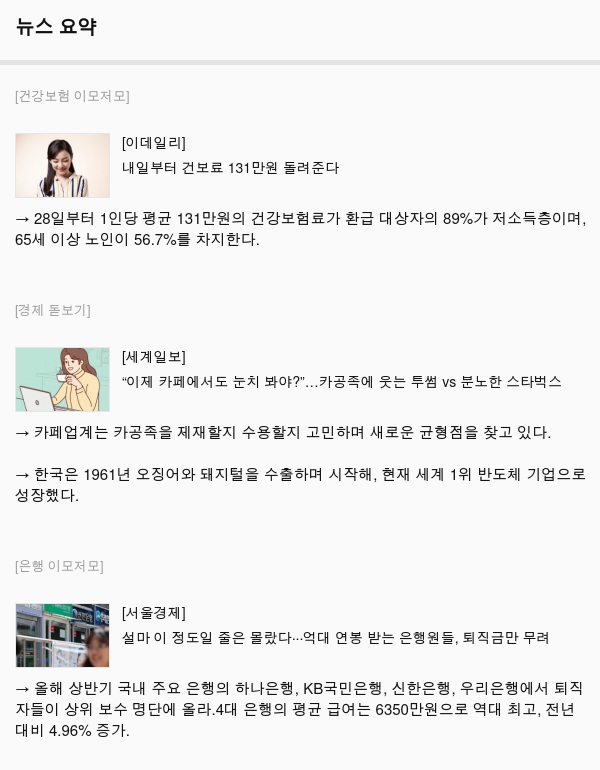Image resolution: width=600 pixels, height=770 pixels.
Task: Open the Segye Ilbo article about cafe study users
Action: pos(341,382)
